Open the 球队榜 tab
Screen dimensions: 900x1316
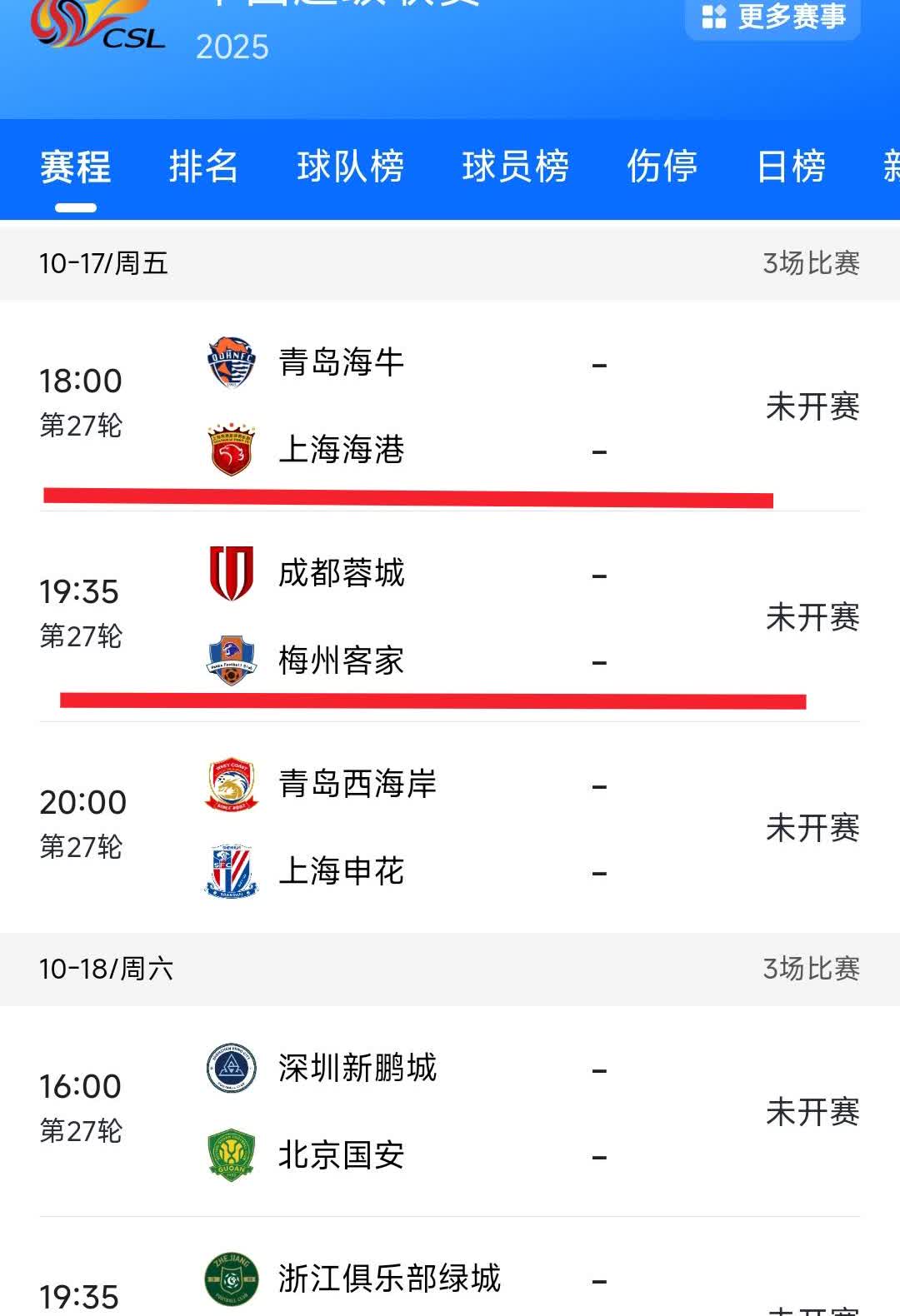[350, 167]
